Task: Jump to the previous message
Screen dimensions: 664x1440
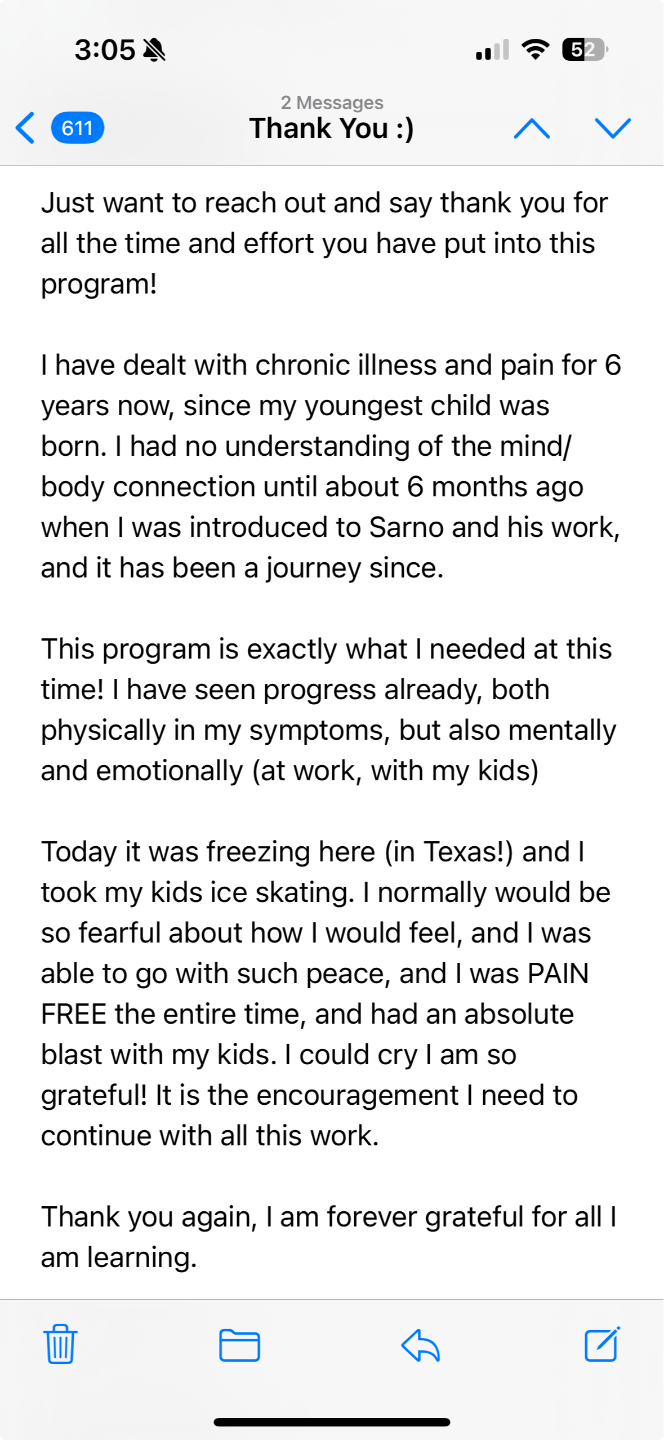Action: pos(531,128)
